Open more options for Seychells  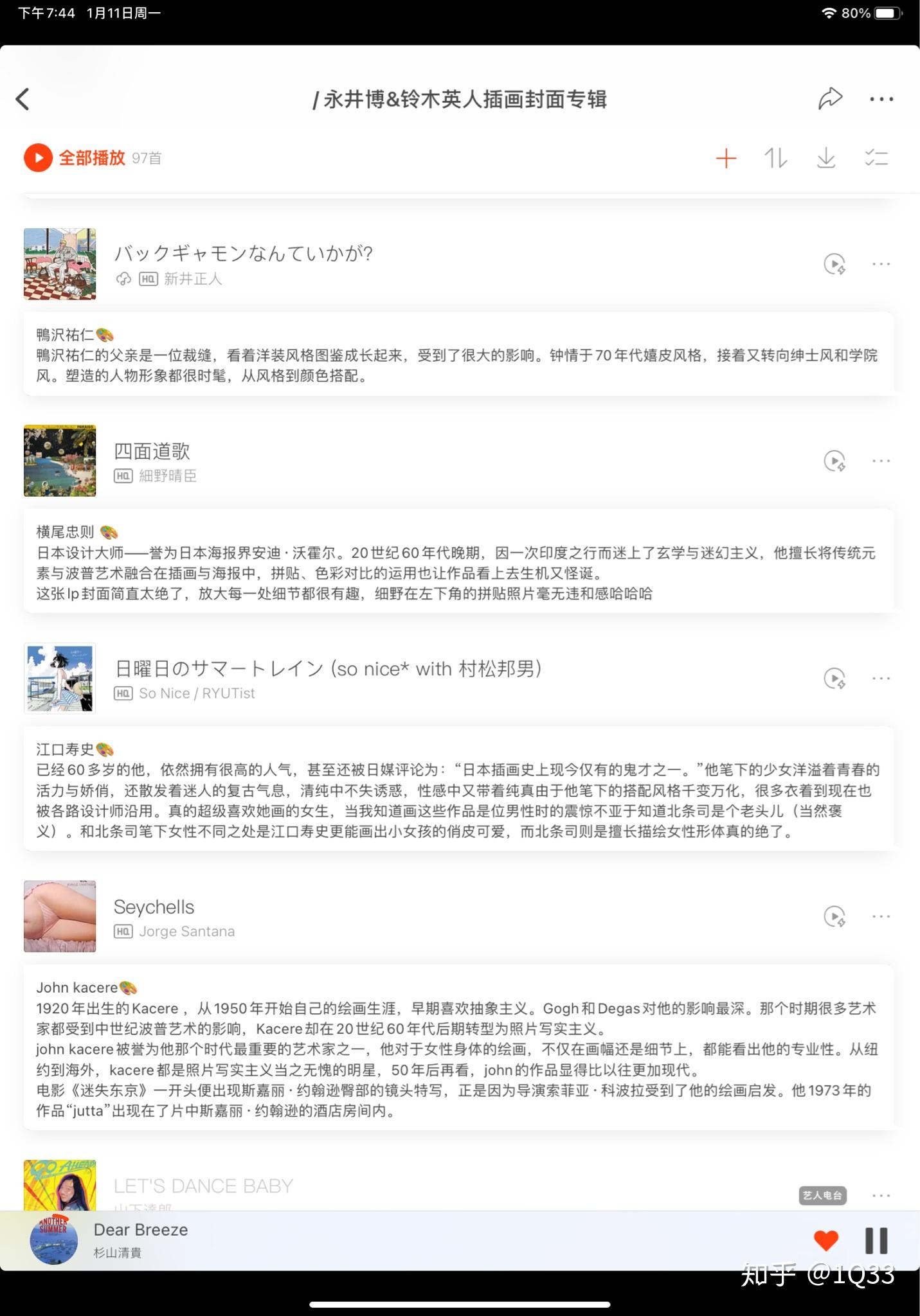click(x=881, y=916)
